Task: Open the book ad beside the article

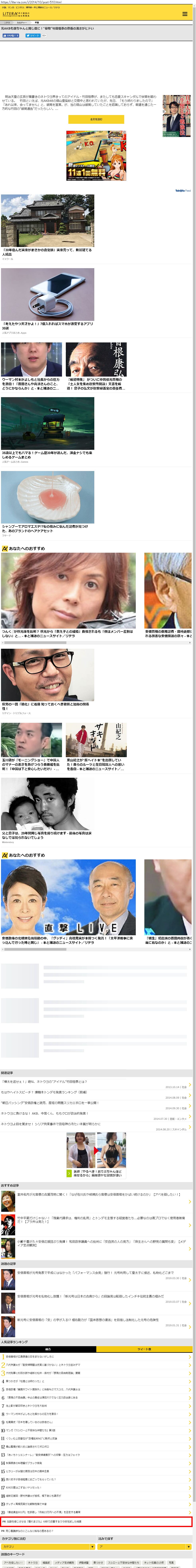Action: (176, 116)
